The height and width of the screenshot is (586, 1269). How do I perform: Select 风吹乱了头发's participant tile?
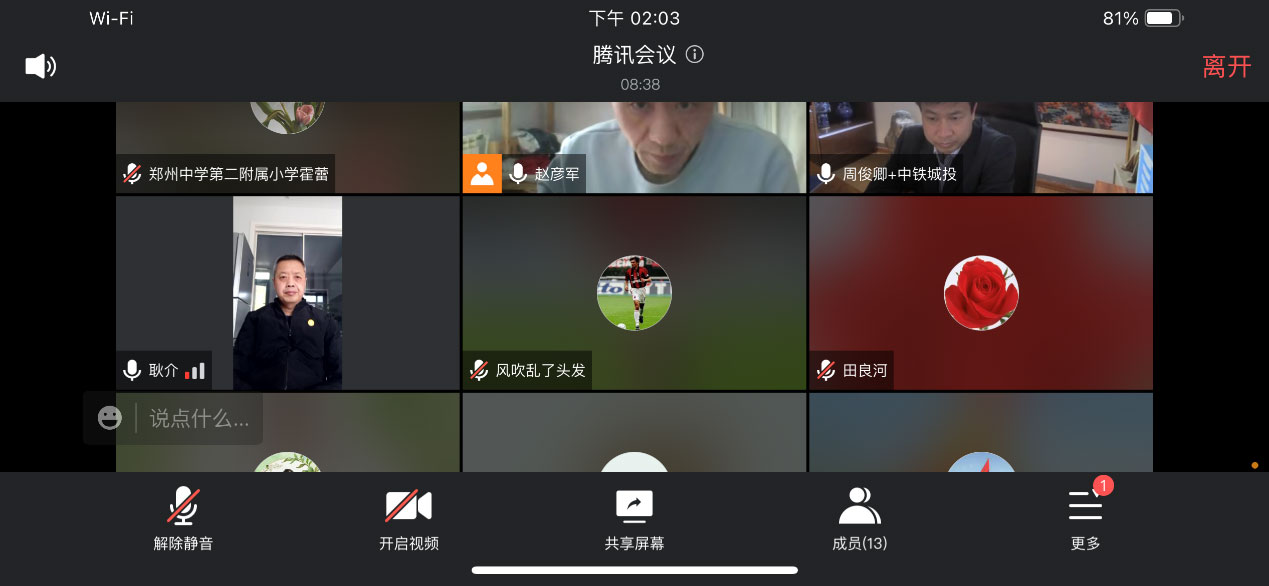(x=634, y=292)
